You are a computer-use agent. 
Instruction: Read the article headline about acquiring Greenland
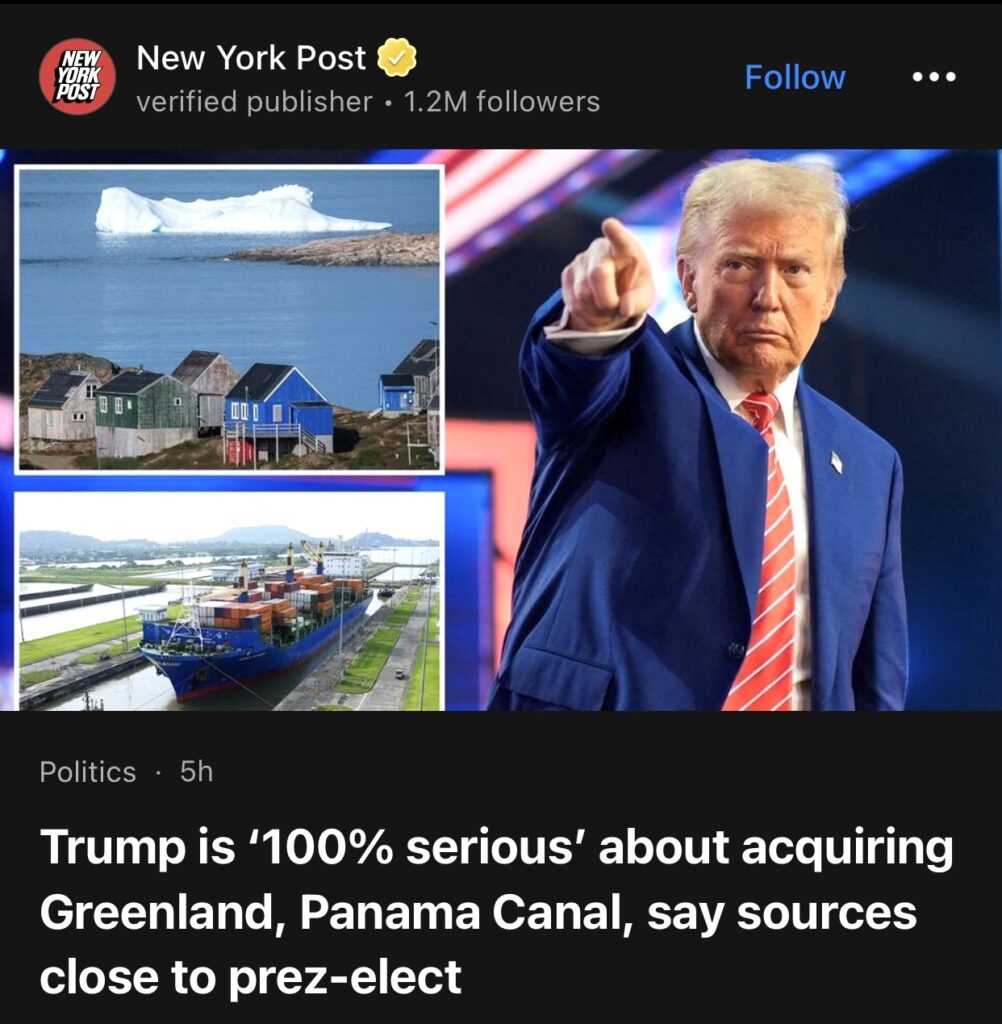(x=495, y=912)
